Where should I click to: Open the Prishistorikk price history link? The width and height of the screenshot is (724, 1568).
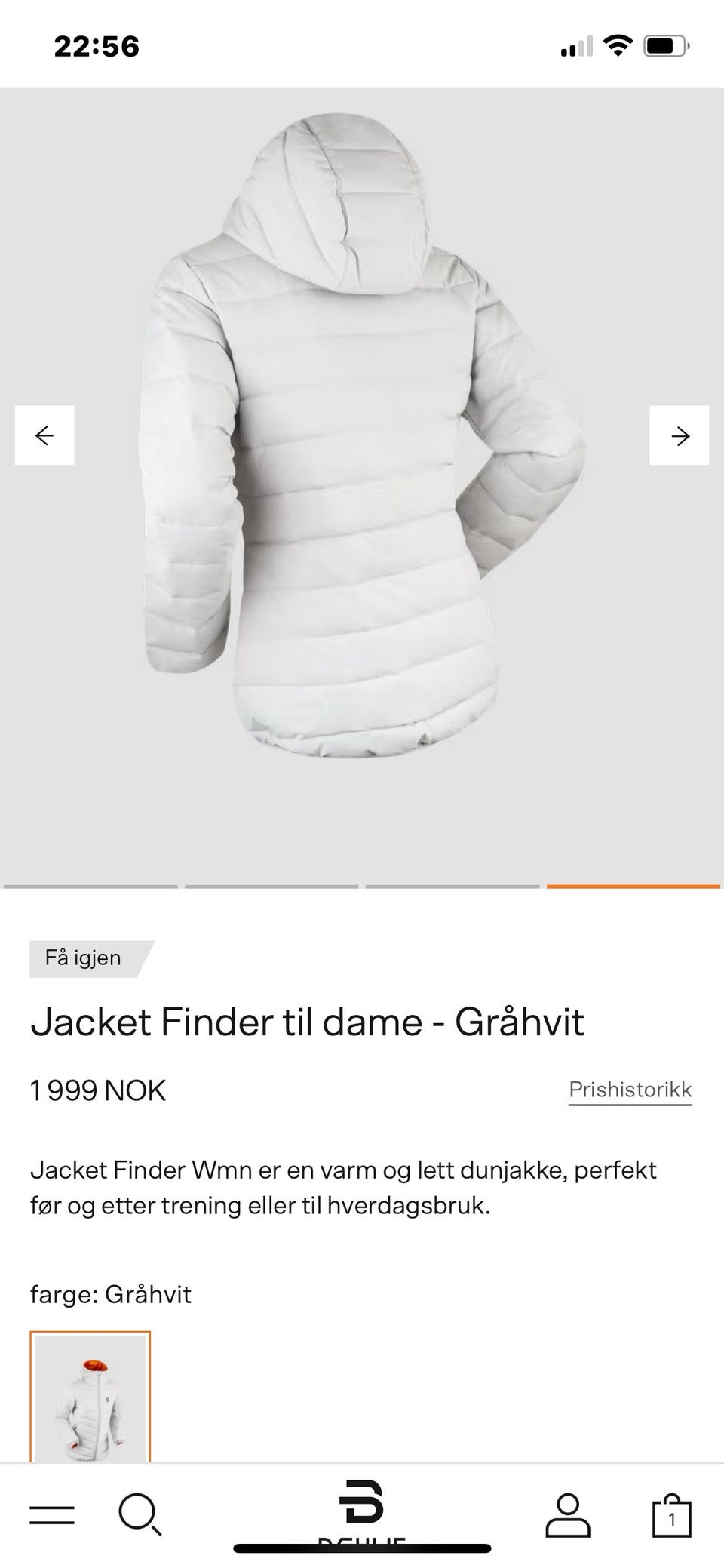[x=630, y=1090]
